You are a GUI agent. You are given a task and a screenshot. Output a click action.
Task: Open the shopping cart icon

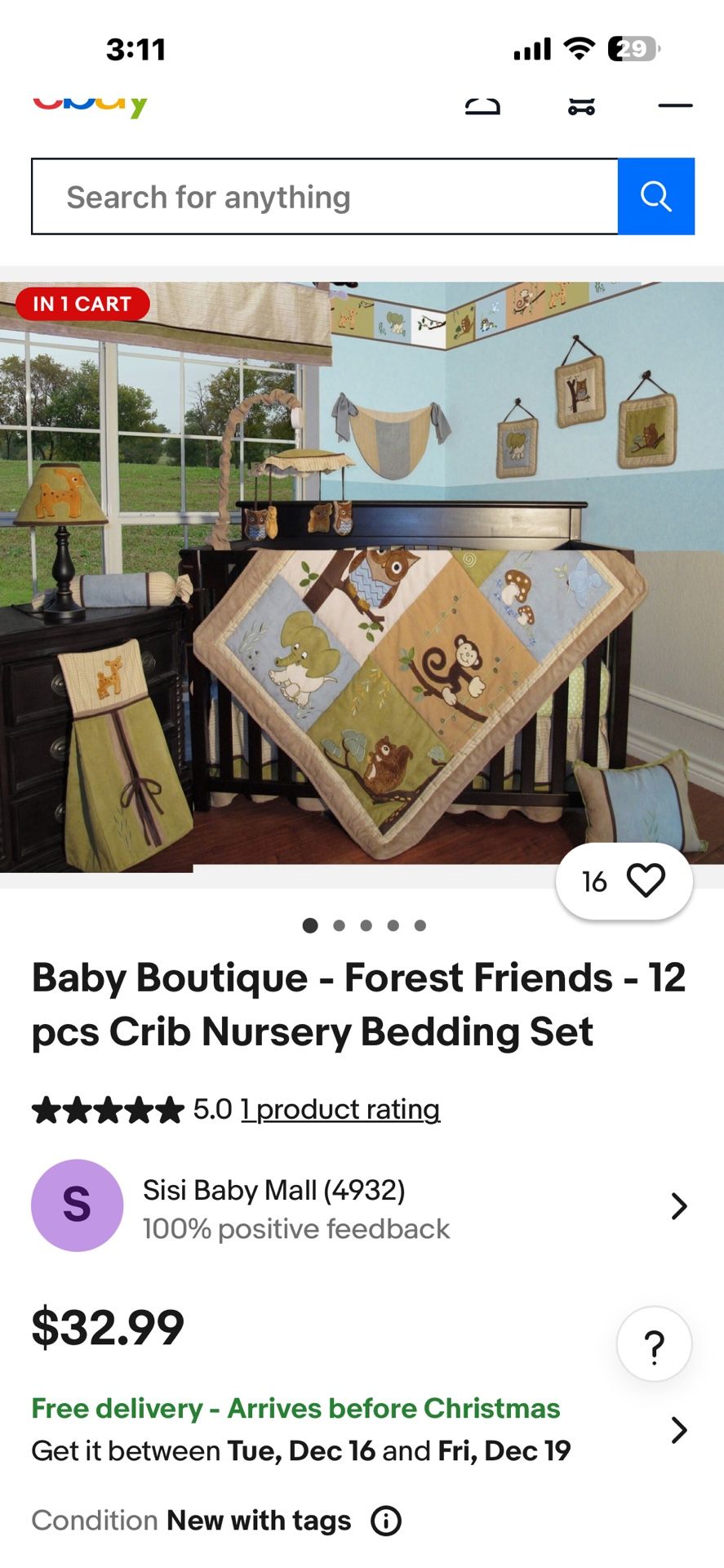(x=581, y=106)
